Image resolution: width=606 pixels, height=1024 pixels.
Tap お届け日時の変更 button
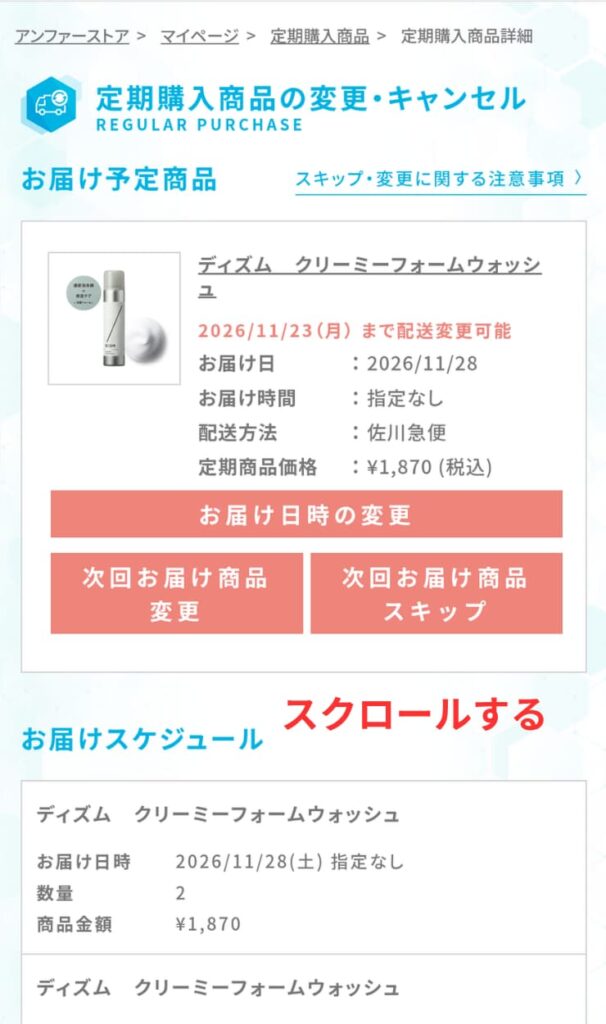tap(306, 515)
